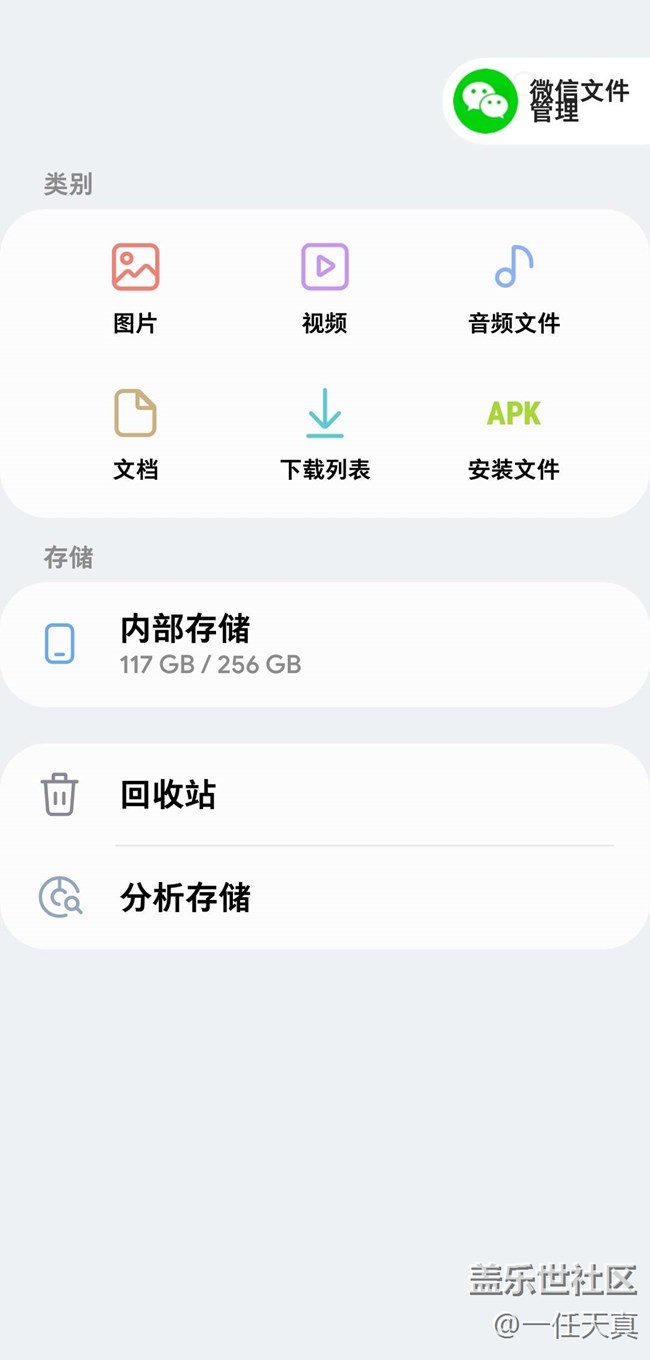Viewport: 650px width, 1360px height.
Task: View the 下载列表 category
Action: (325, 435)
